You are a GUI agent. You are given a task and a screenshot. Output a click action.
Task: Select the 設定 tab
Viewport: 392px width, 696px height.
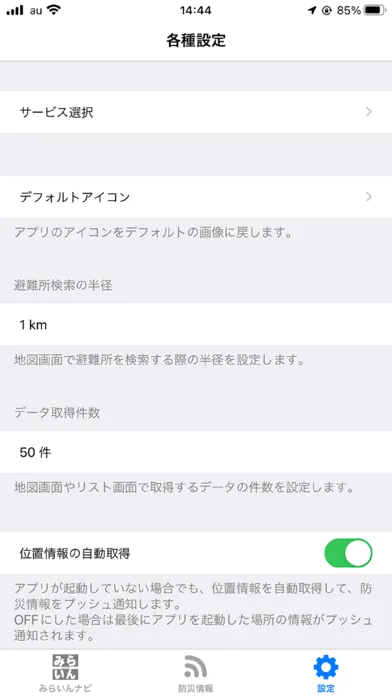(x=326, y=673)
